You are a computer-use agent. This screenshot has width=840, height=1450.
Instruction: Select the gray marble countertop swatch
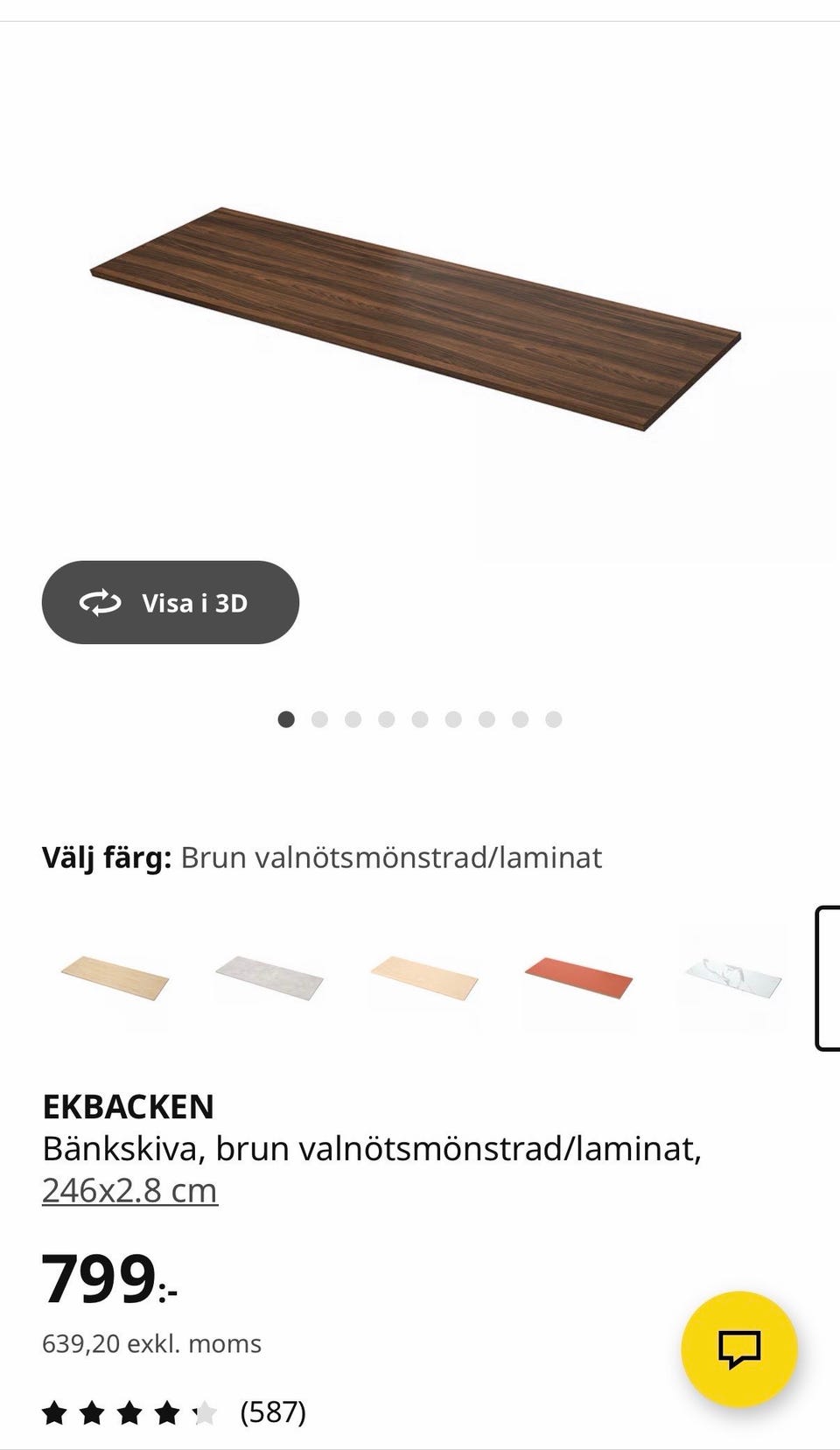coord(269,974)
